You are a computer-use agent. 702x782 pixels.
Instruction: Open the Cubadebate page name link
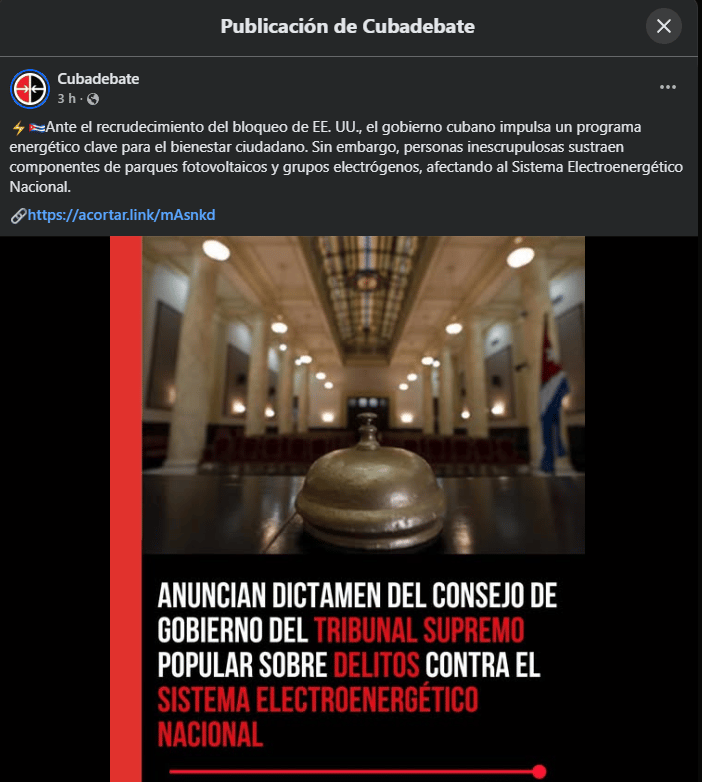(98, 79)
